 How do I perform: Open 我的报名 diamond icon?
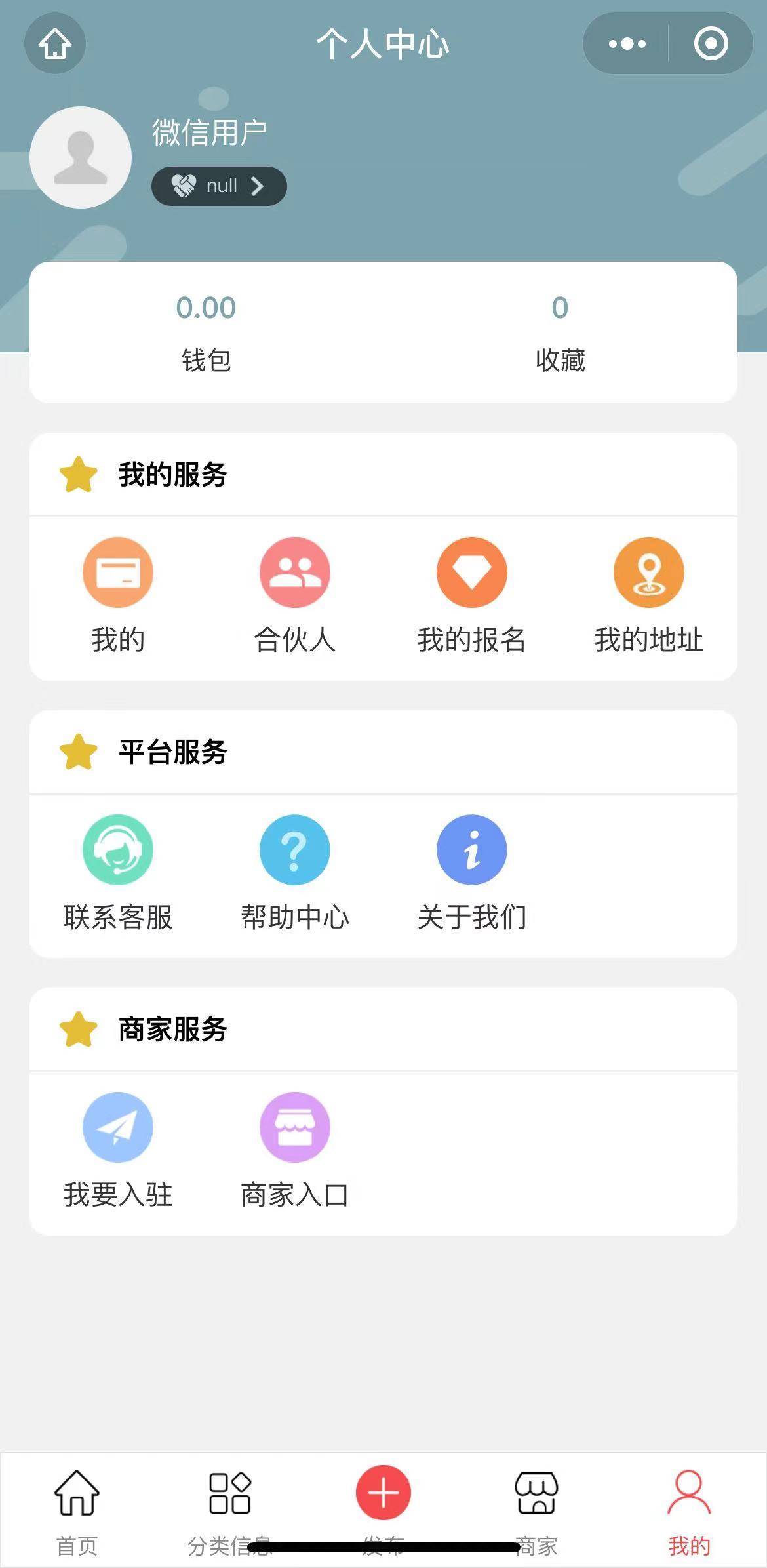pos(472,571)
